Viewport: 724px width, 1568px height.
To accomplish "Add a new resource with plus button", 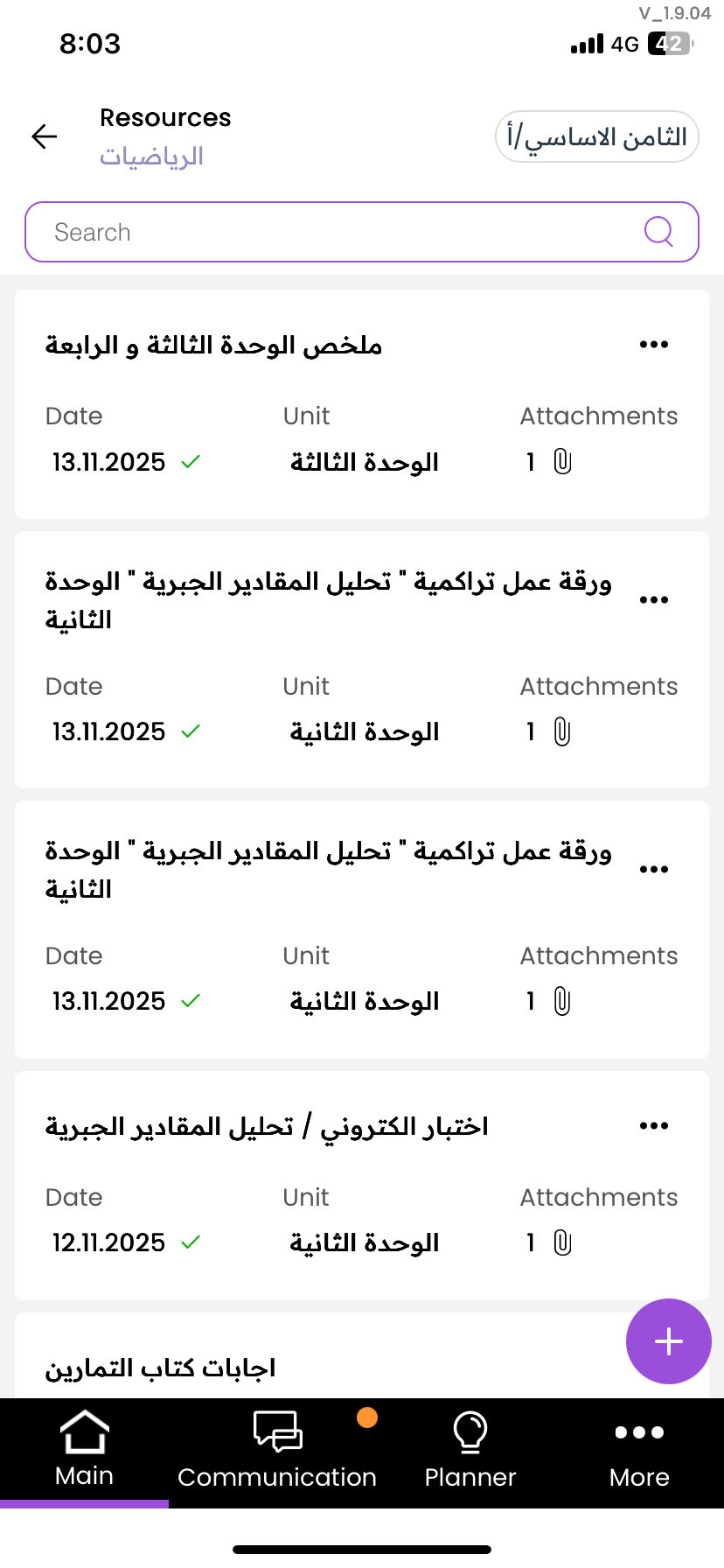I will pos(668,1341).
